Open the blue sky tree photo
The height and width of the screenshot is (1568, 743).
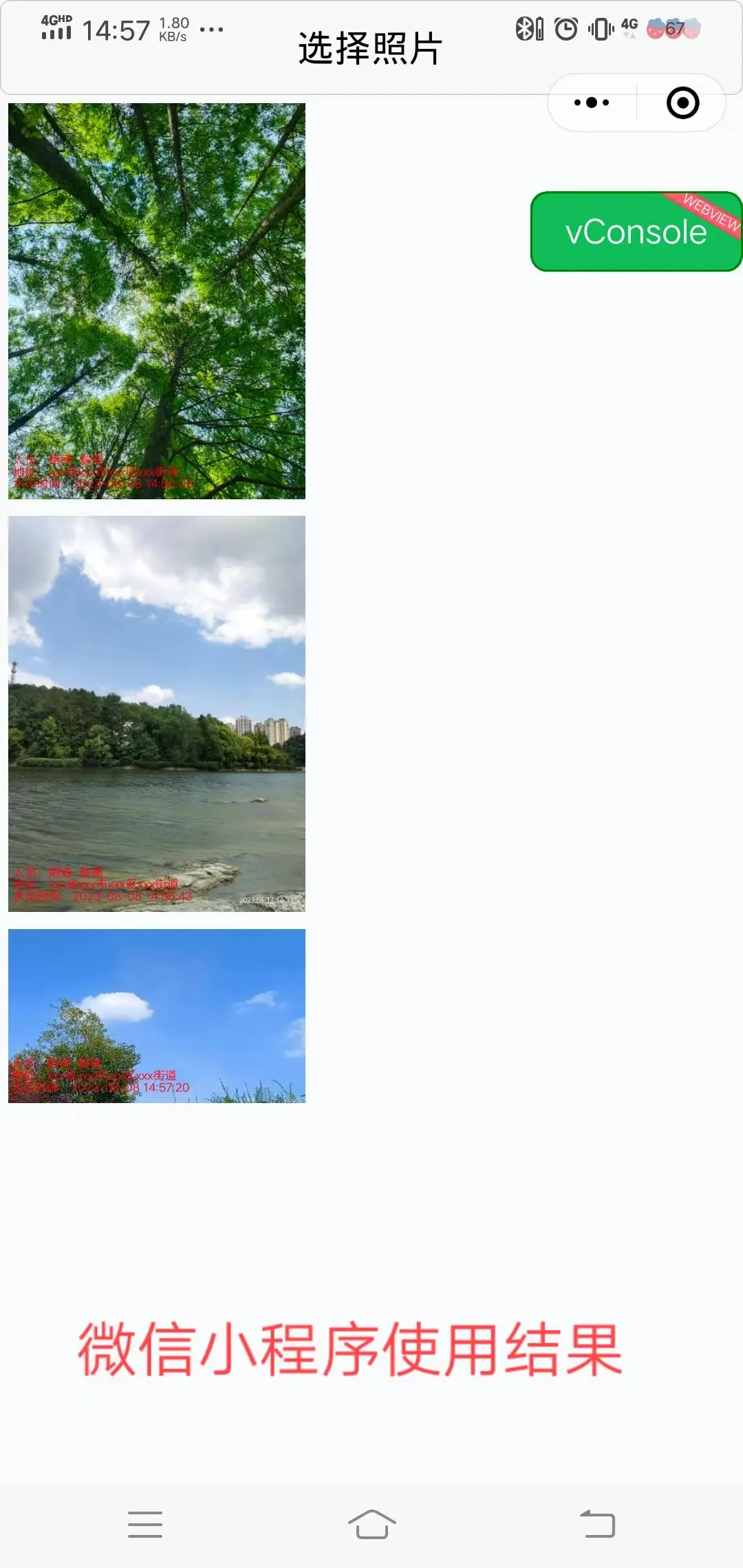tap(157, 1016)
